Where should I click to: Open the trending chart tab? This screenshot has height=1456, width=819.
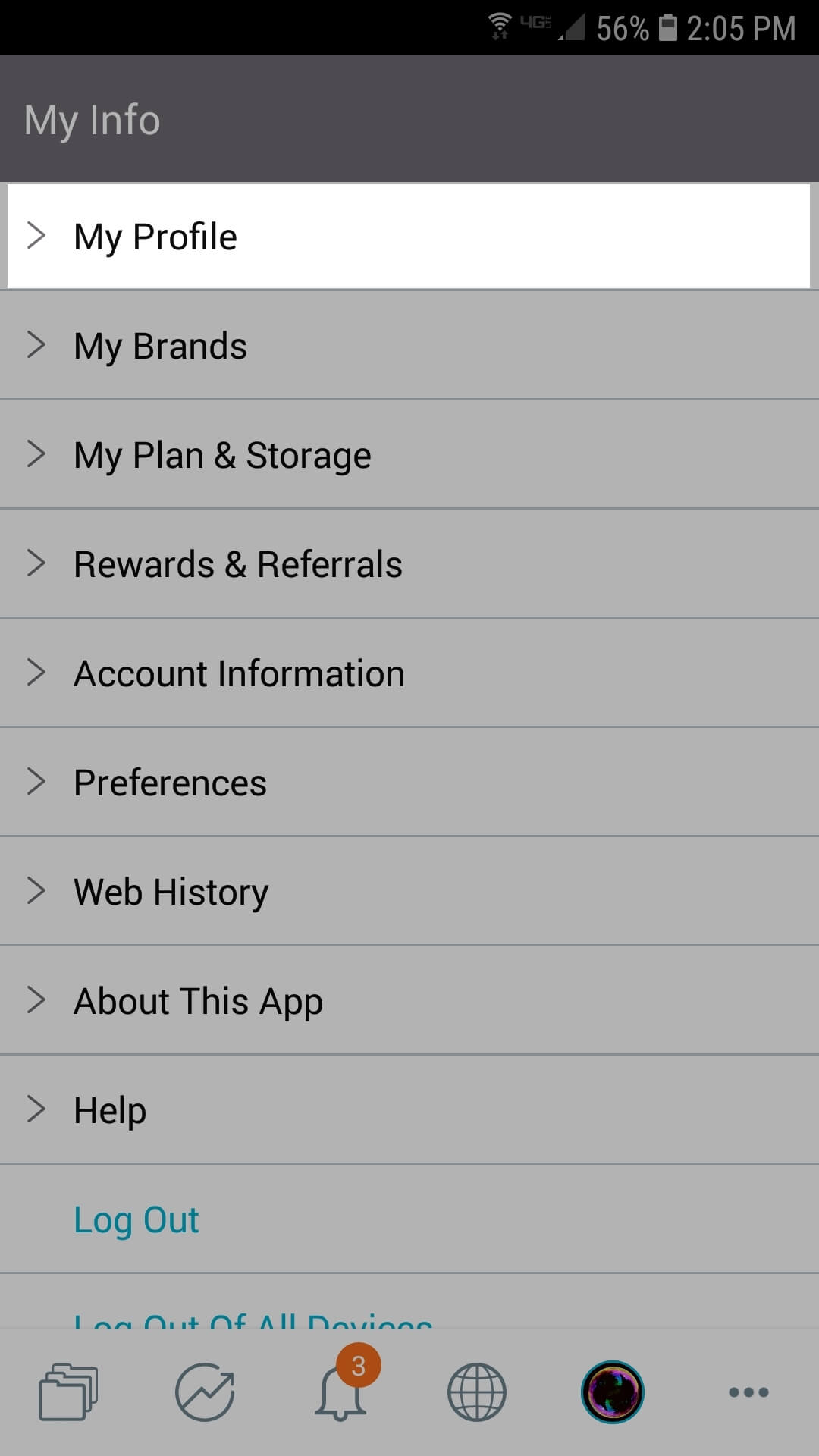coord(205,1392)
